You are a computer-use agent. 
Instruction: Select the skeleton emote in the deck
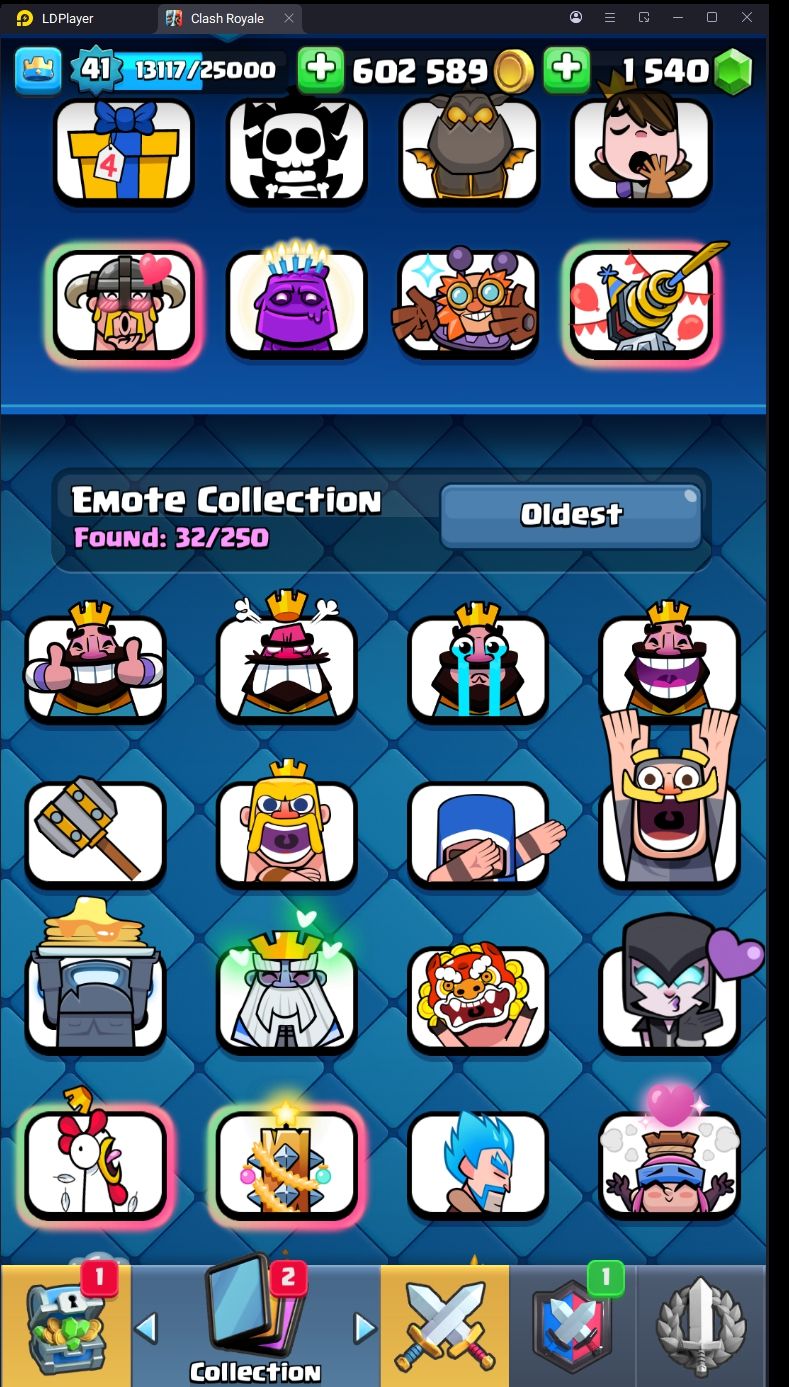point(296,148)
